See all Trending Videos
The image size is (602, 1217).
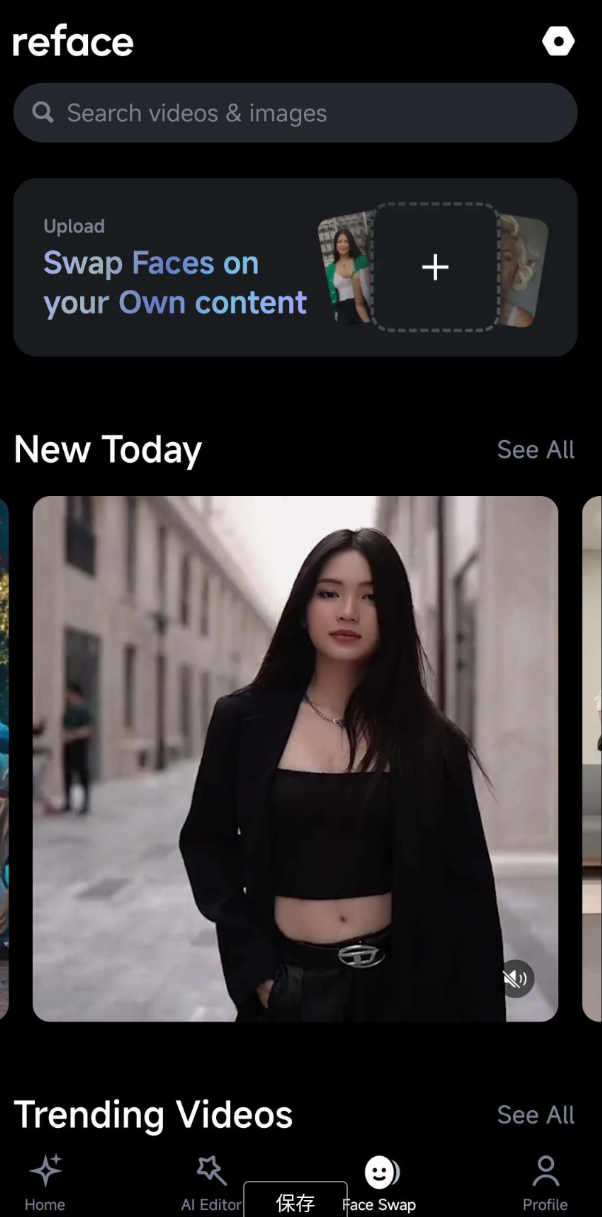coord(535,1115)
